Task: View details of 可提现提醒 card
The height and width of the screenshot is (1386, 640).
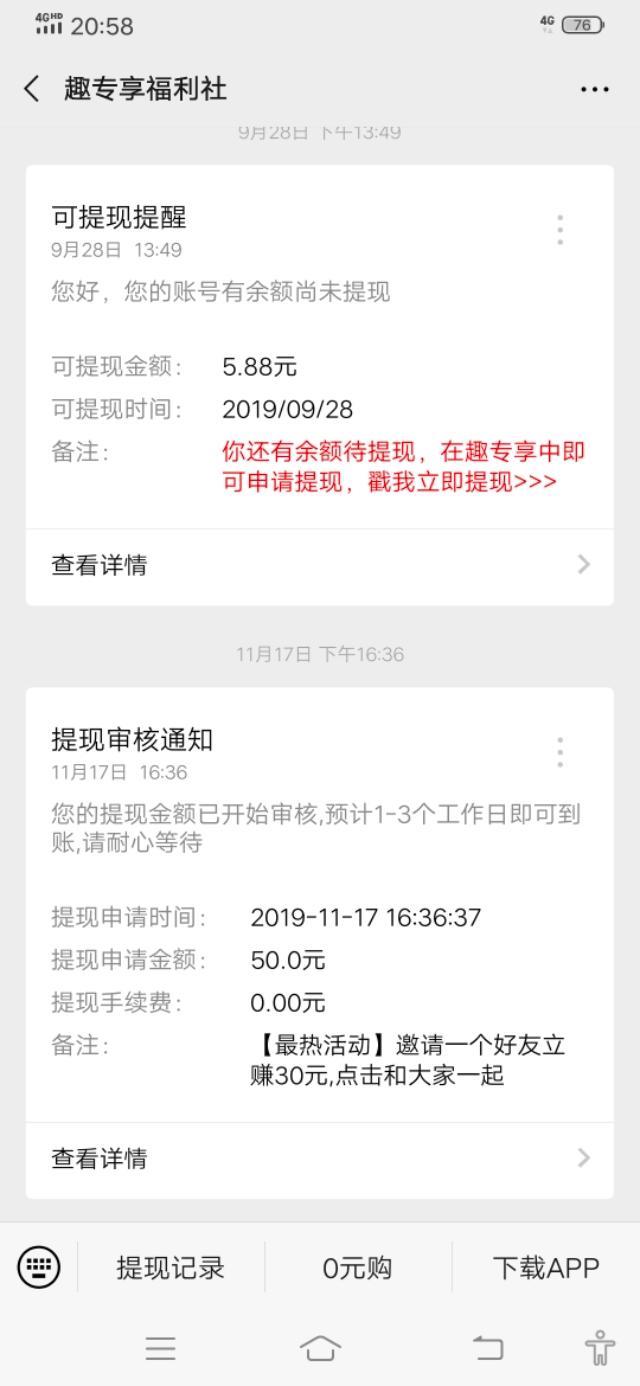Action: point(320,565)
